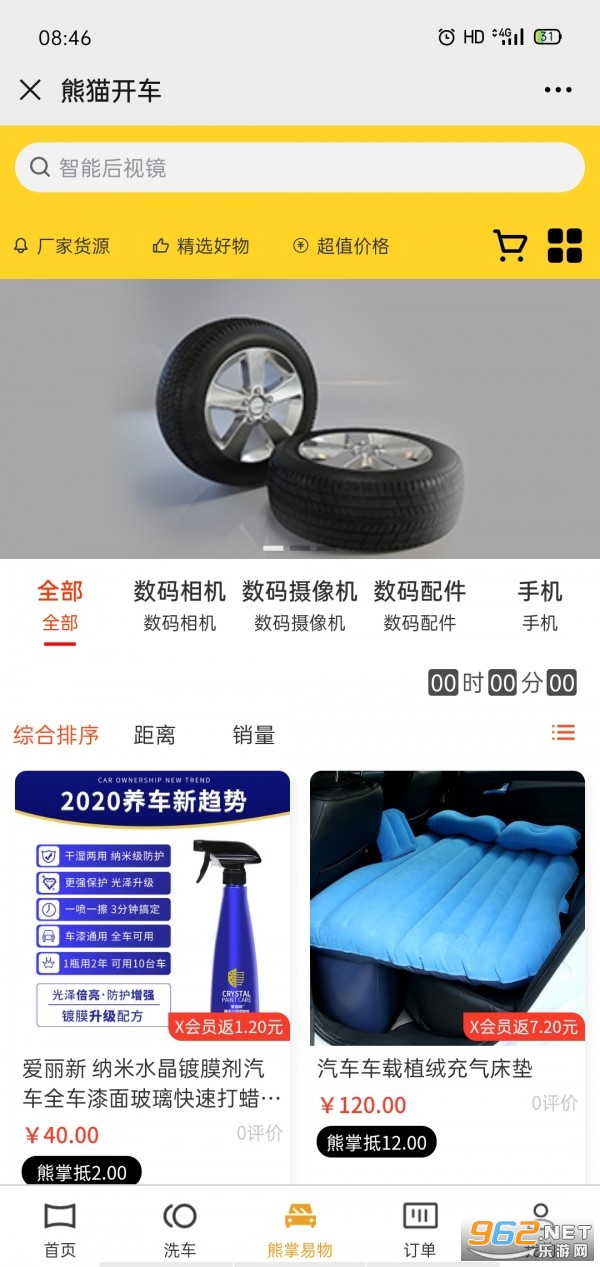Open the 订单 tab

point(420,1229)
